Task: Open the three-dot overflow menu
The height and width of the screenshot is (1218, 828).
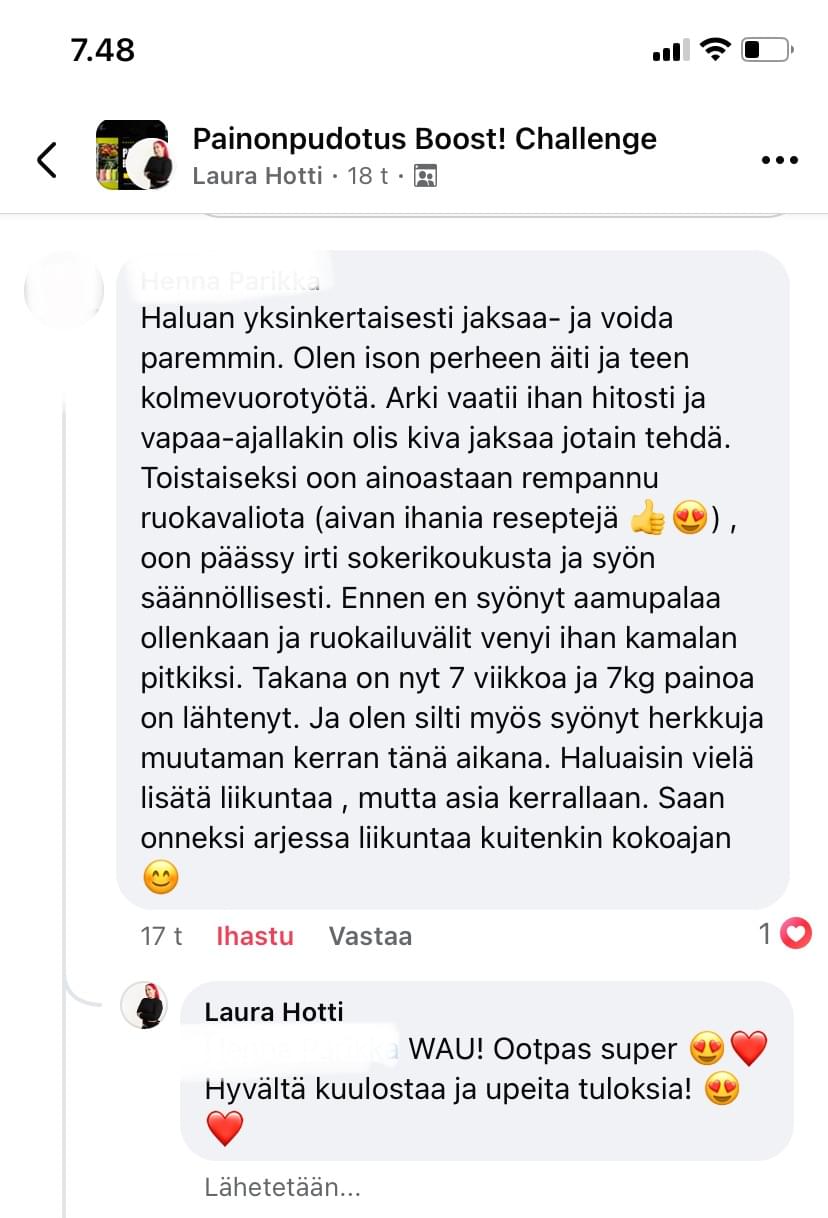Action: click(779, 160)
